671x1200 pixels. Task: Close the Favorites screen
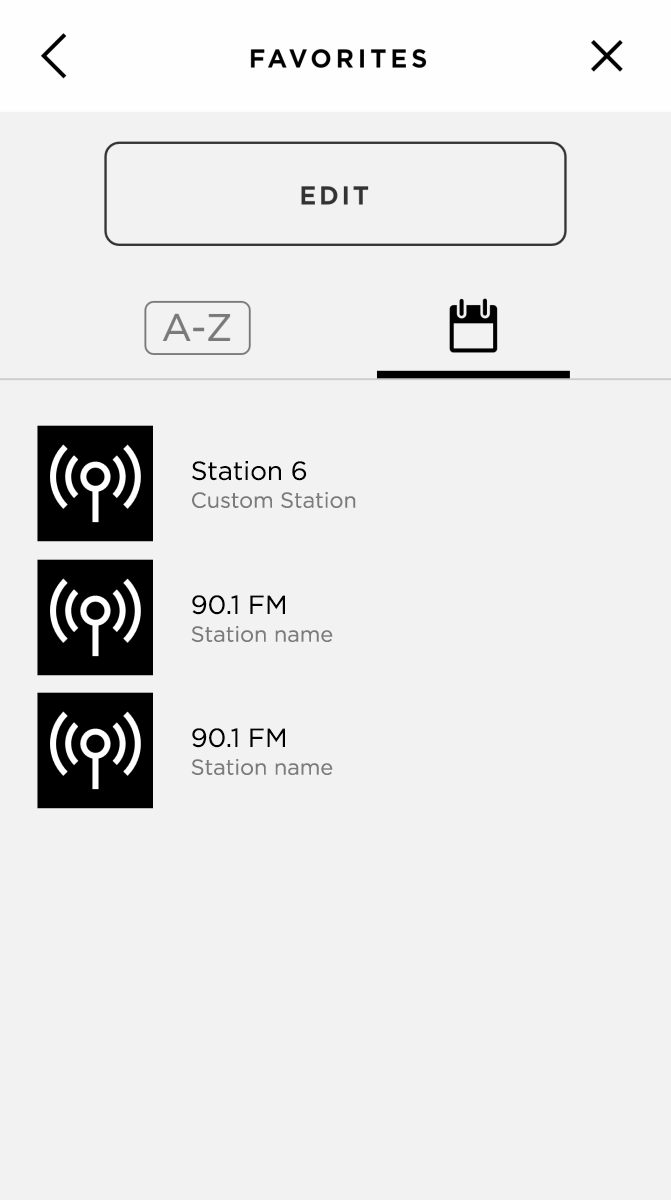(x=606, y=56)
